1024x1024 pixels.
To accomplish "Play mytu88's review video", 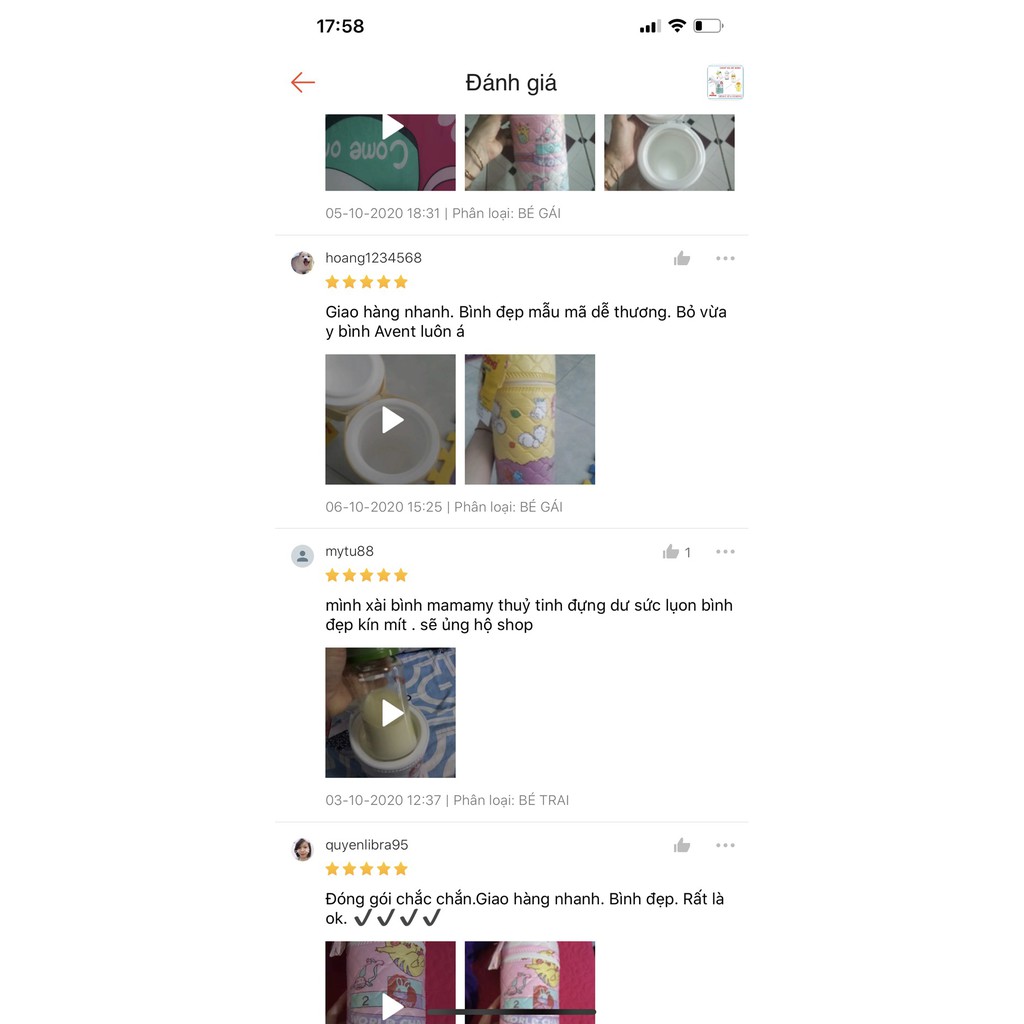I will pyautogui.click(x=390, y=712).
